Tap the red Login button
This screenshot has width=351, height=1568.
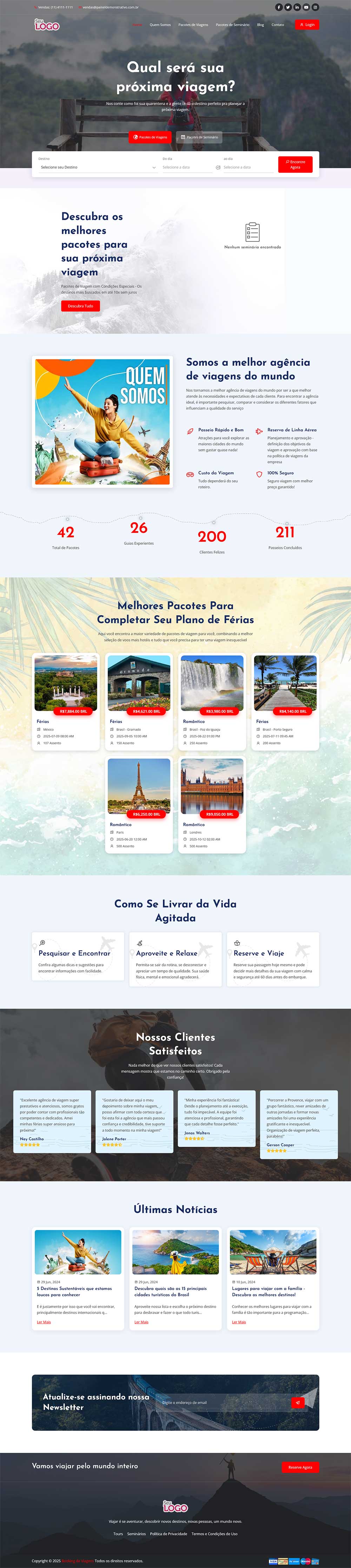[x=307, y=25]
